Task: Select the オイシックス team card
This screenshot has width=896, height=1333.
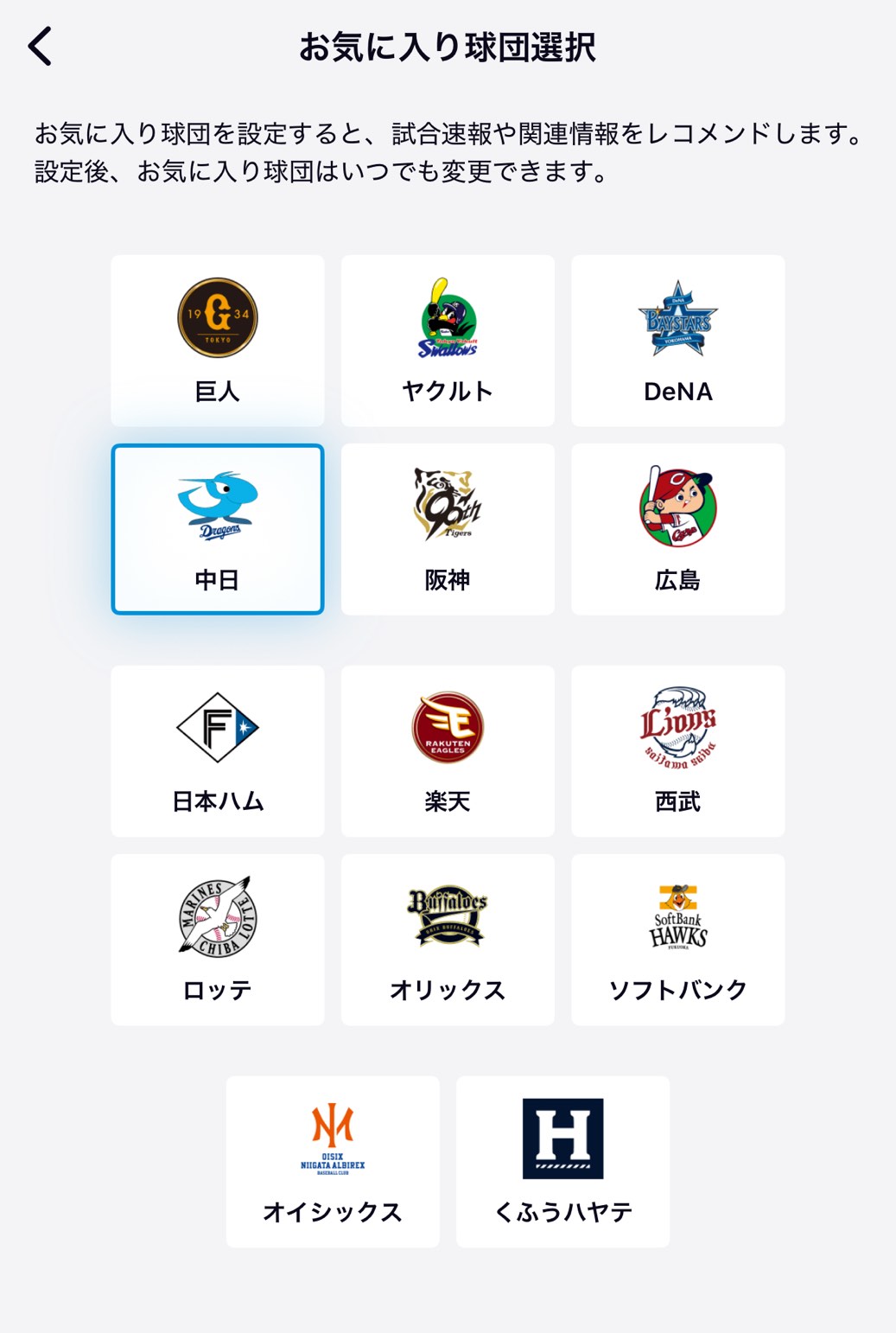Action: 333,1161
